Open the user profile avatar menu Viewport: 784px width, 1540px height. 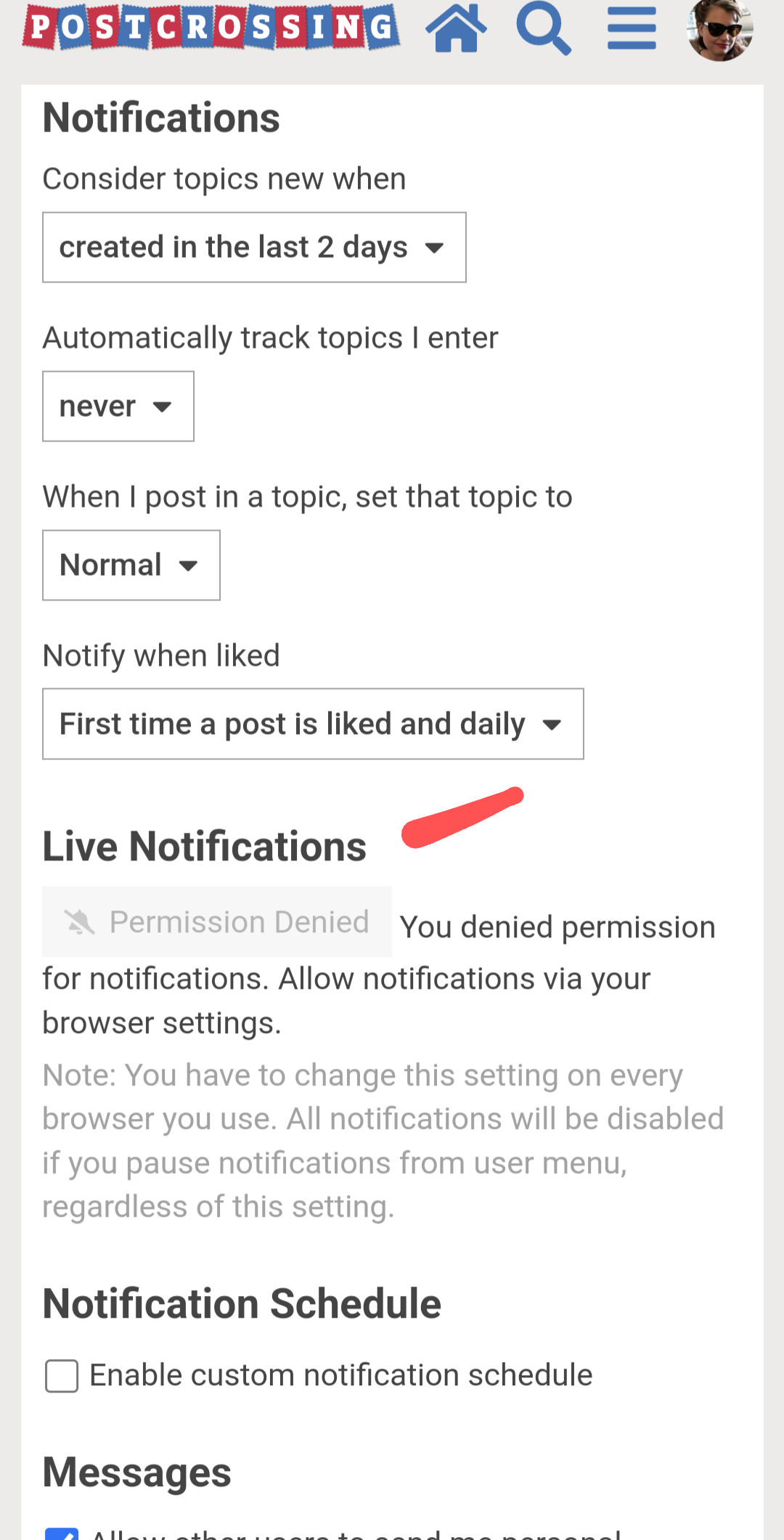click(720, 29)
